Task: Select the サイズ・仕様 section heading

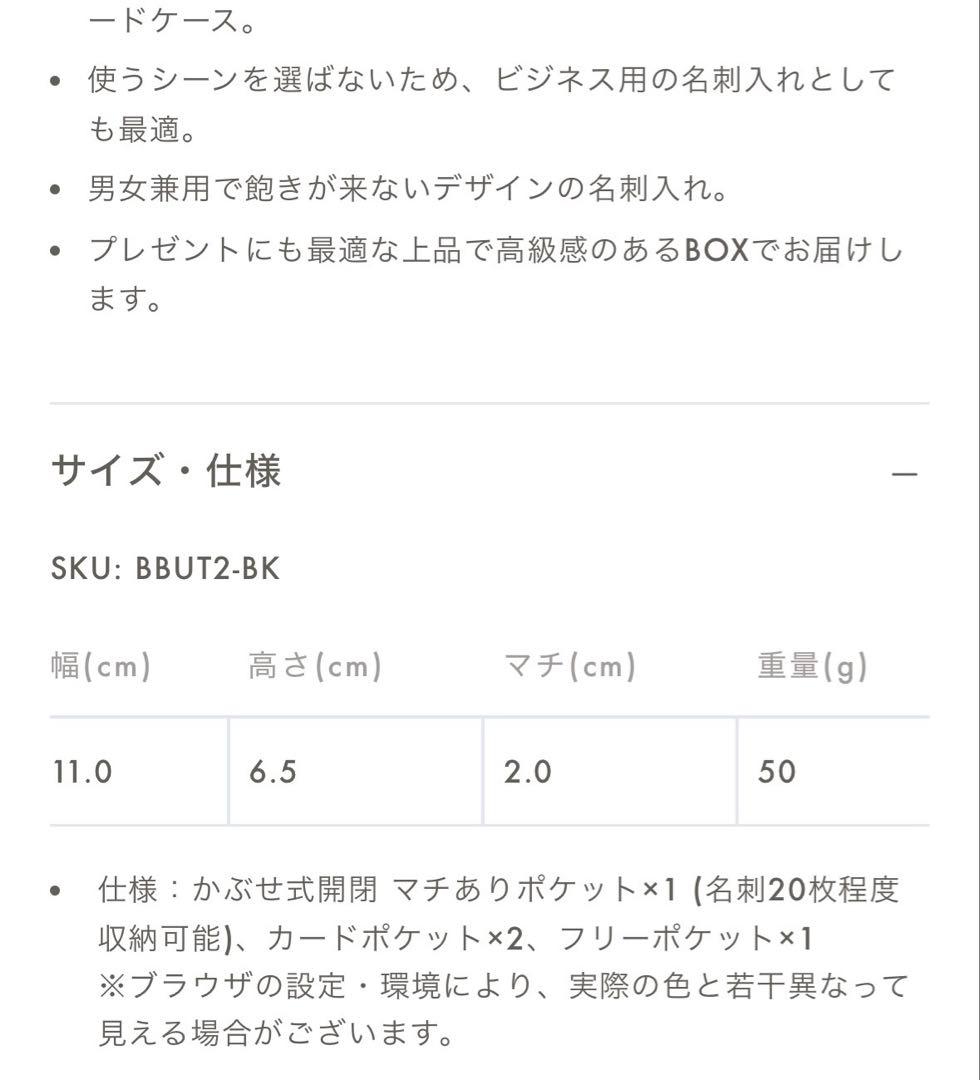Action: pyautogui.click(x=167, y=471)
